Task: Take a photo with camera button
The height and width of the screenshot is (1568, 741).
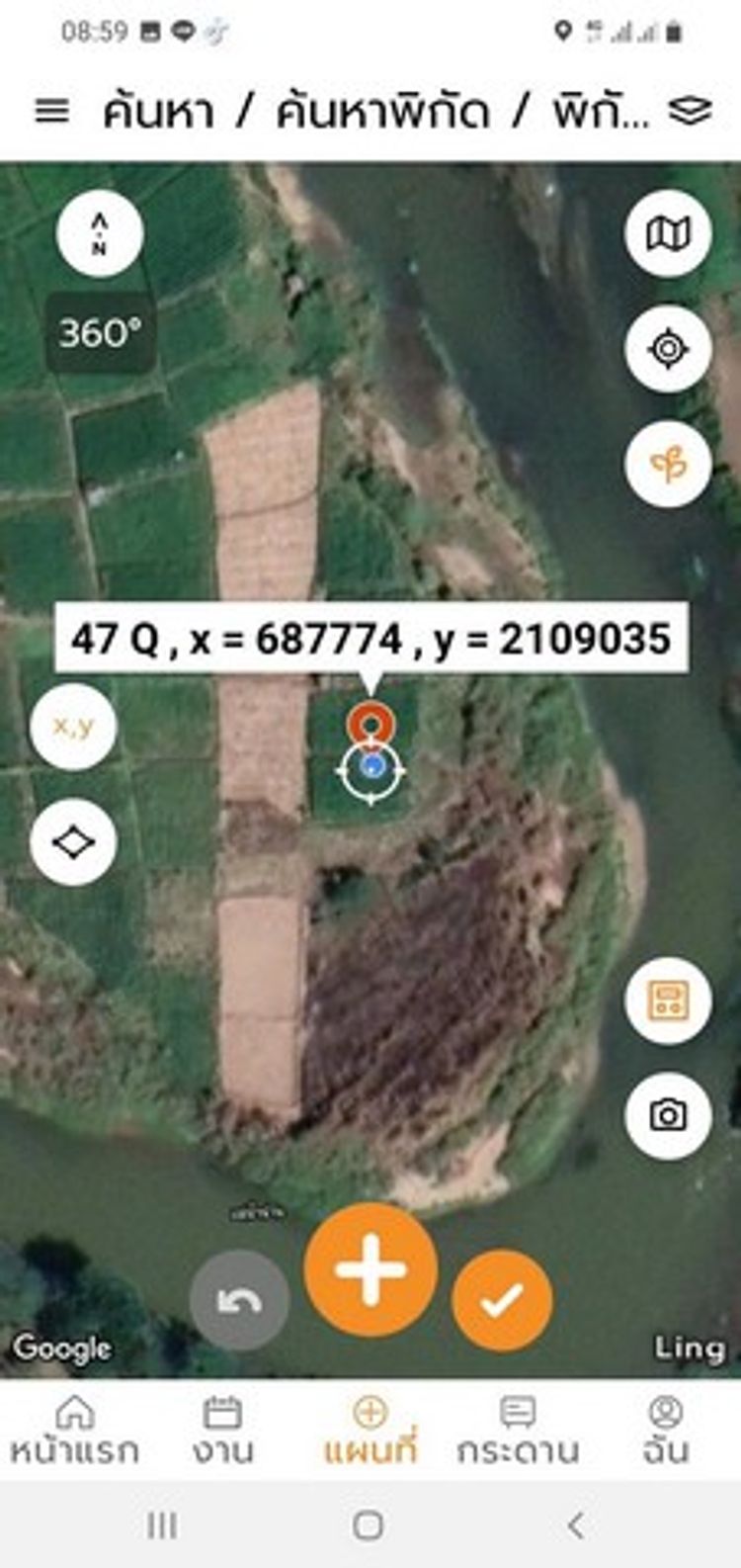Action: 668,1115
